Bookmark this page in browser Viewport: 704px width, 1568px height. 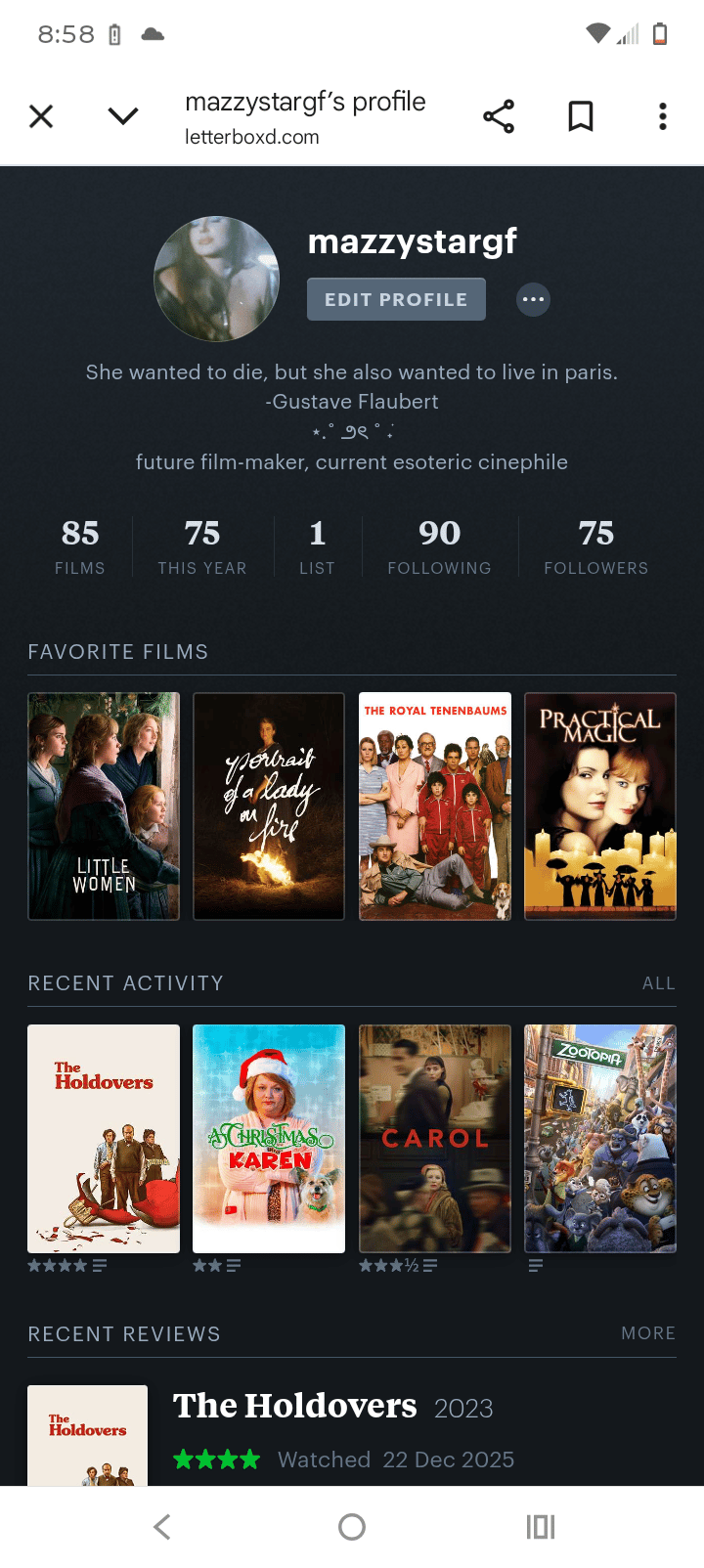coord(581,116)
